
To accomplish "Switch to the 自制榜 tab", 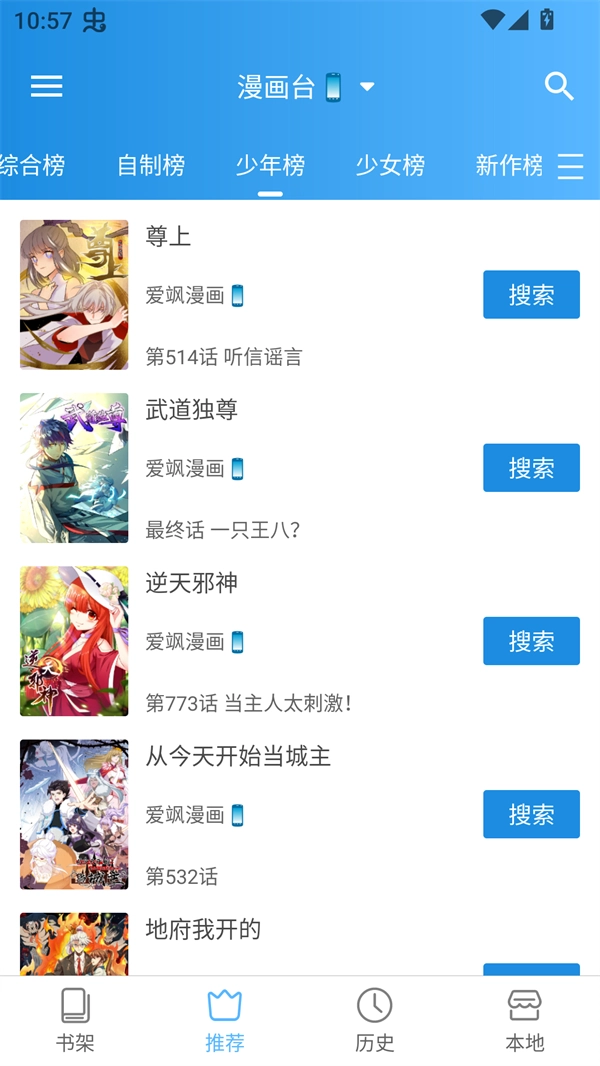I will (x=151, y=165).
